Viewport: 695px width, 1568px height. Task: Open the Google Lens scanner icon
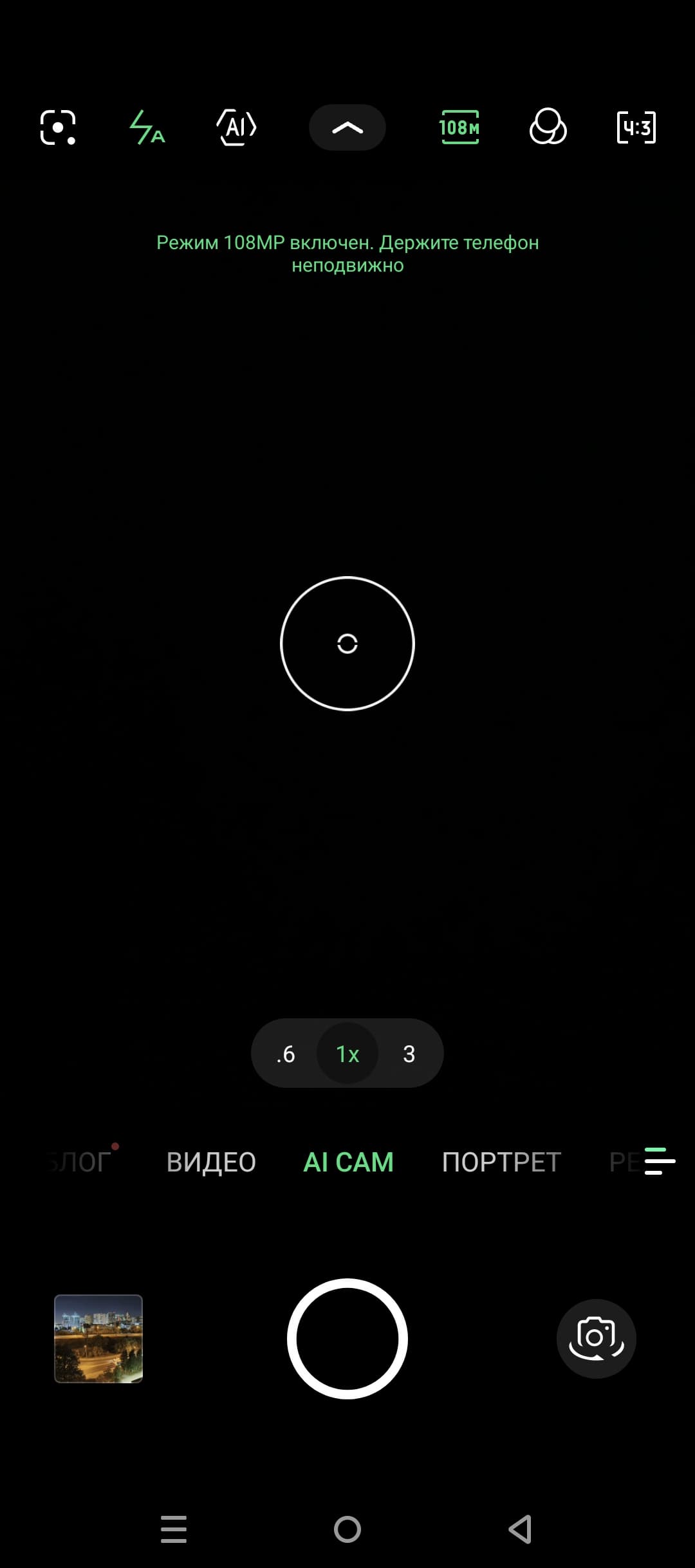pos(58,127)
